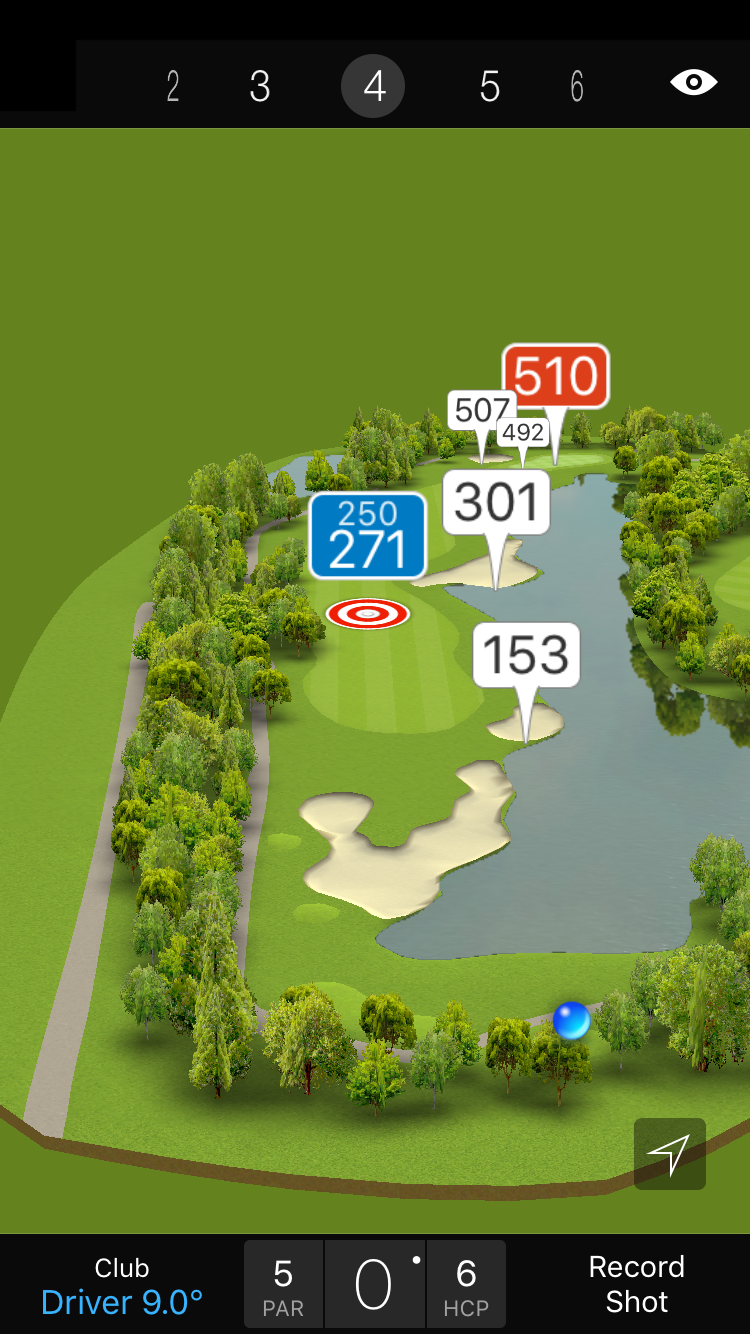Change club from Driver 9.0°
The image size is (750, 1334).
pos(122,1286)
